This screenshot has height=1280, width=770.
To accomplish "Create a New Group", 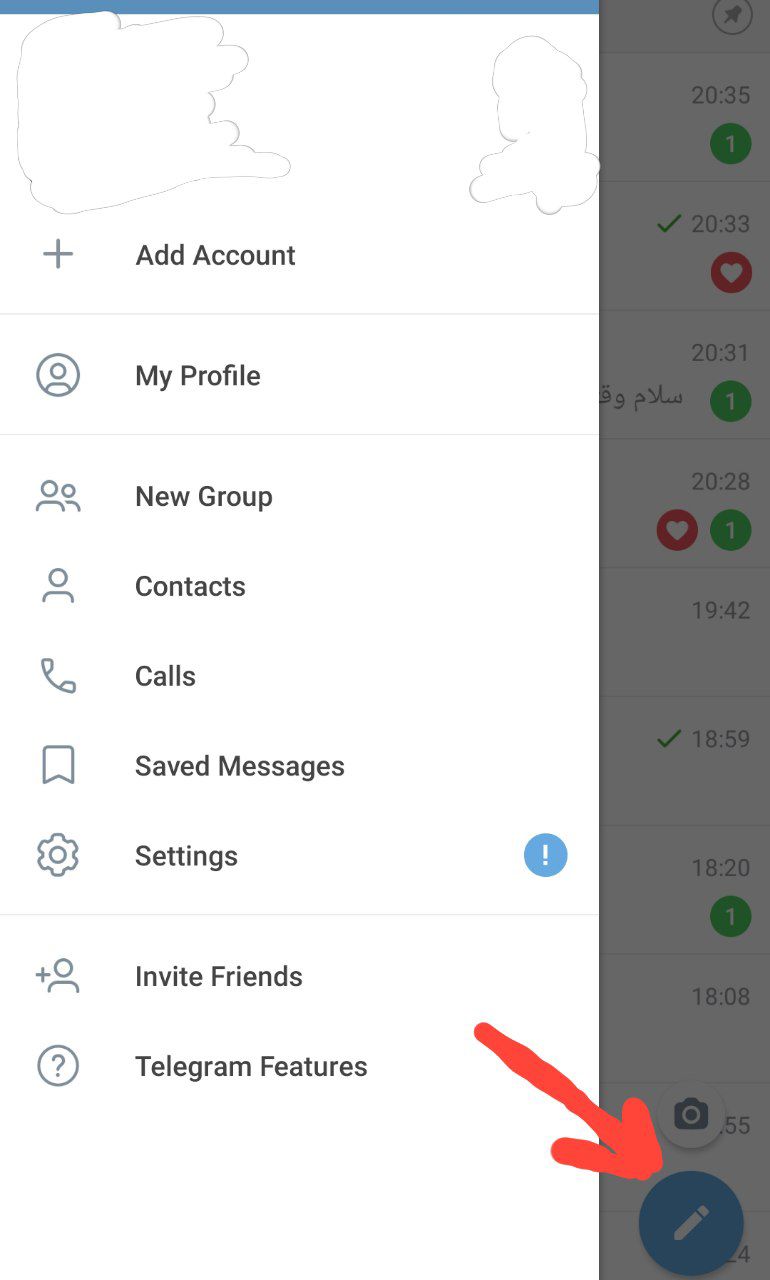I will [x=204, y=496].
